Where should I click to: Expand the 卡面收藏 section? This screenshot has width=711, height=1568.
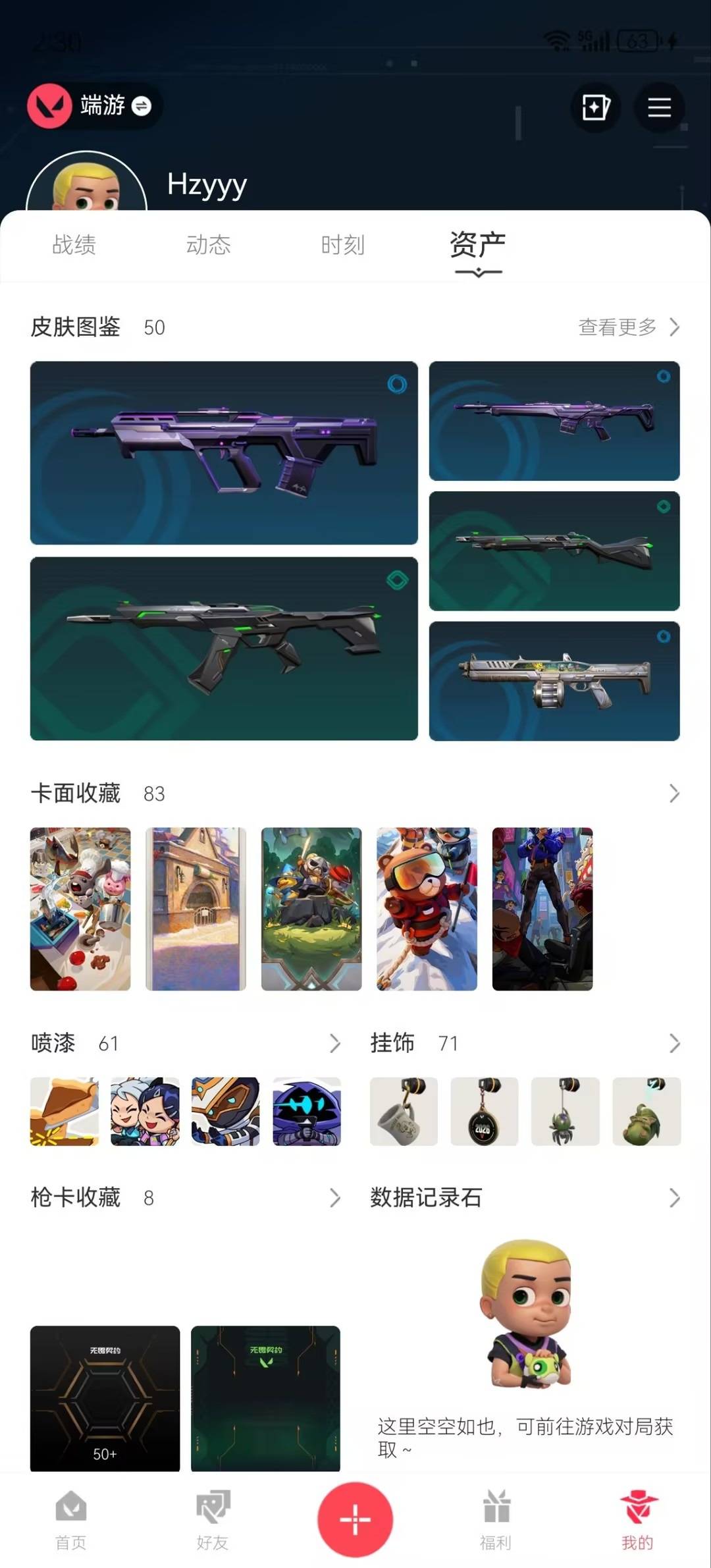pos(674,793)
